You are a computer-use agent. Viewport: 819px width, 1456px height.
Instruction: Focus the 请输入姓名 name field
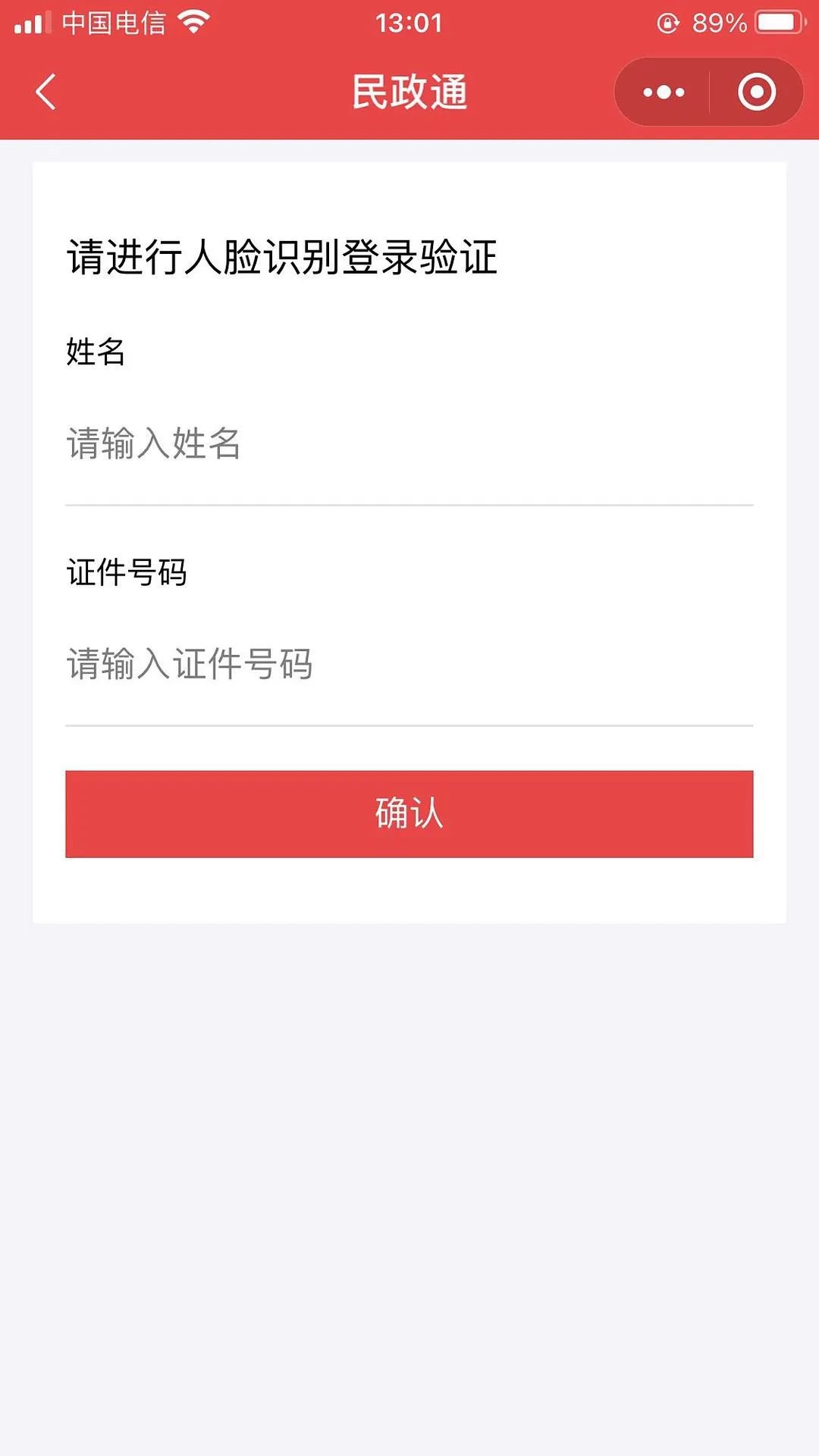[408, 444]
